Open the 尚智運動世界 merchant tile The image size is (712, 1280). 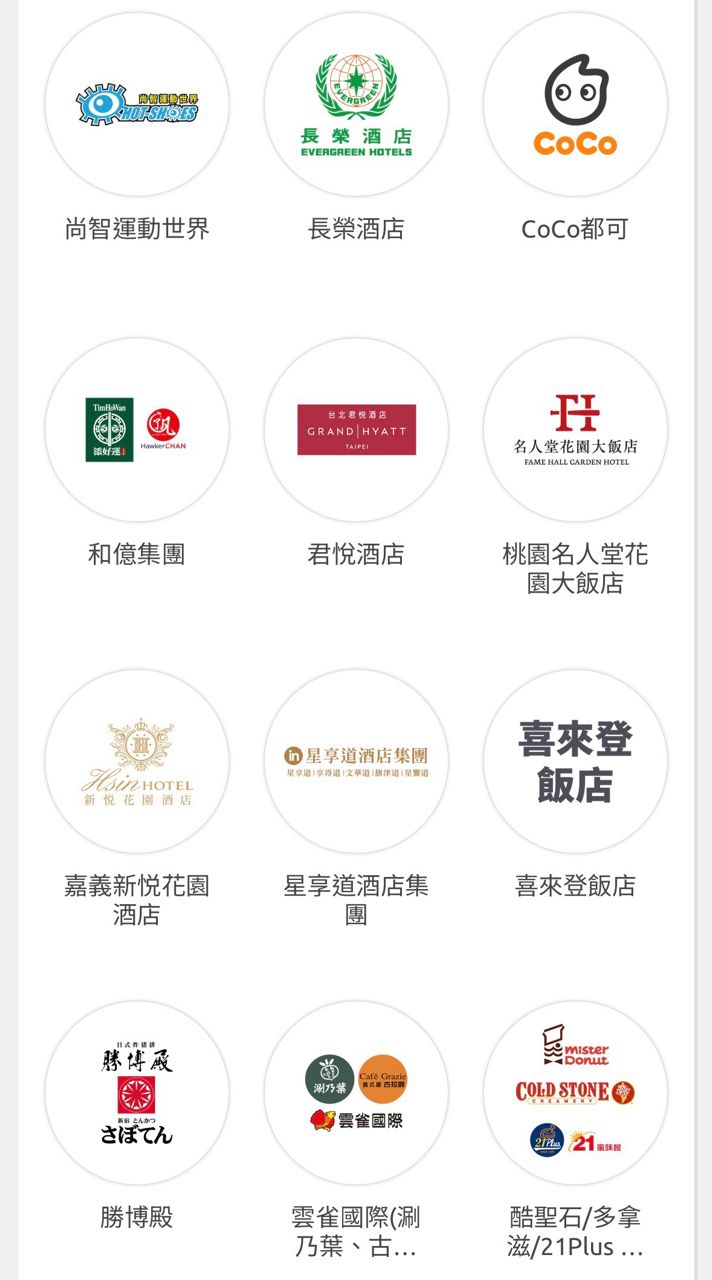(x=137, y=105)
